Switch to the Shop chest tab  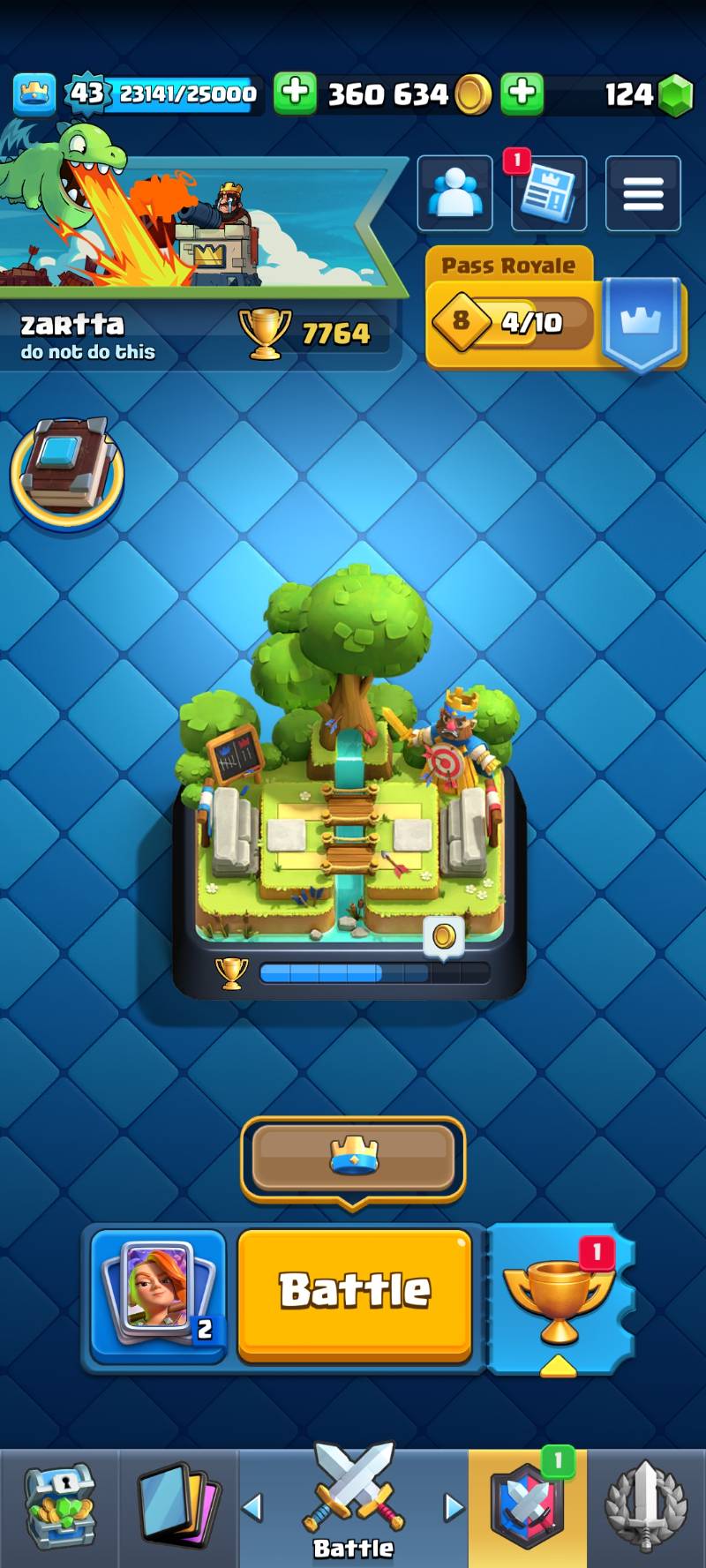pyautogui.click(x=59, y=1509)
